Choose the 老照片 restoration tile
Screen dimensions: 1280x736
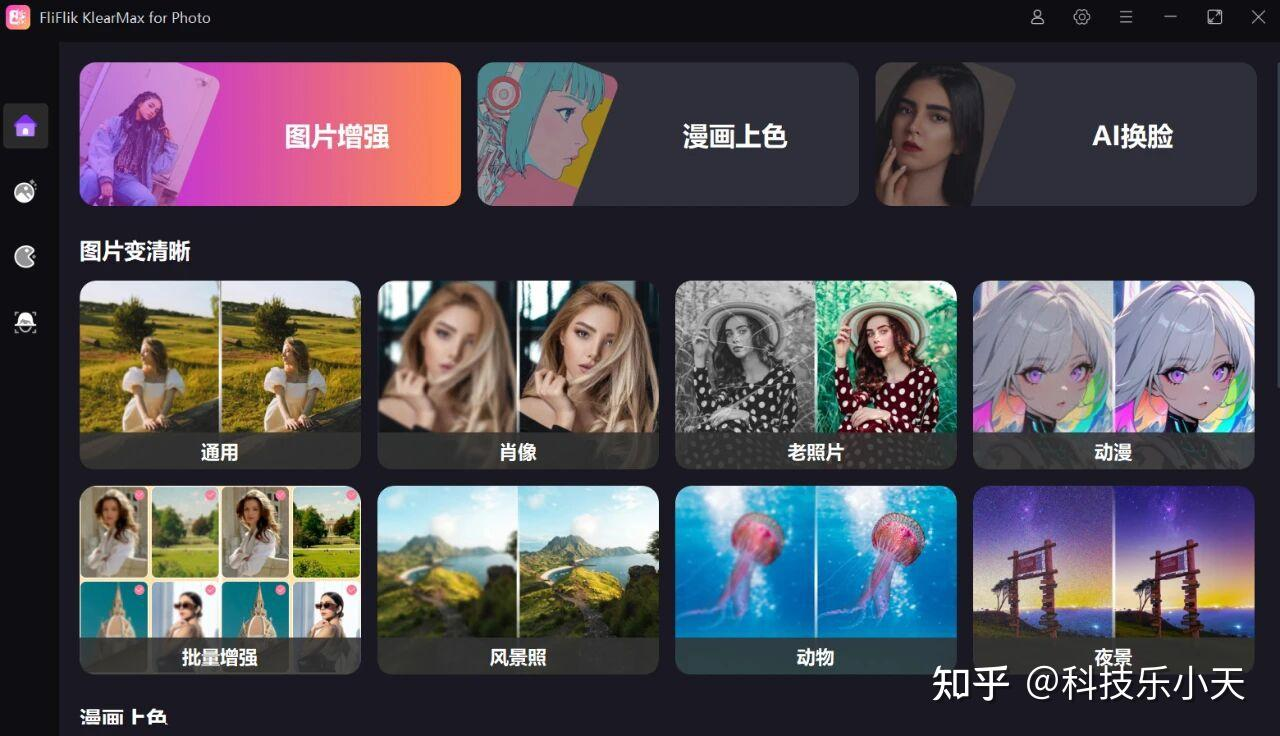point(815,375)
